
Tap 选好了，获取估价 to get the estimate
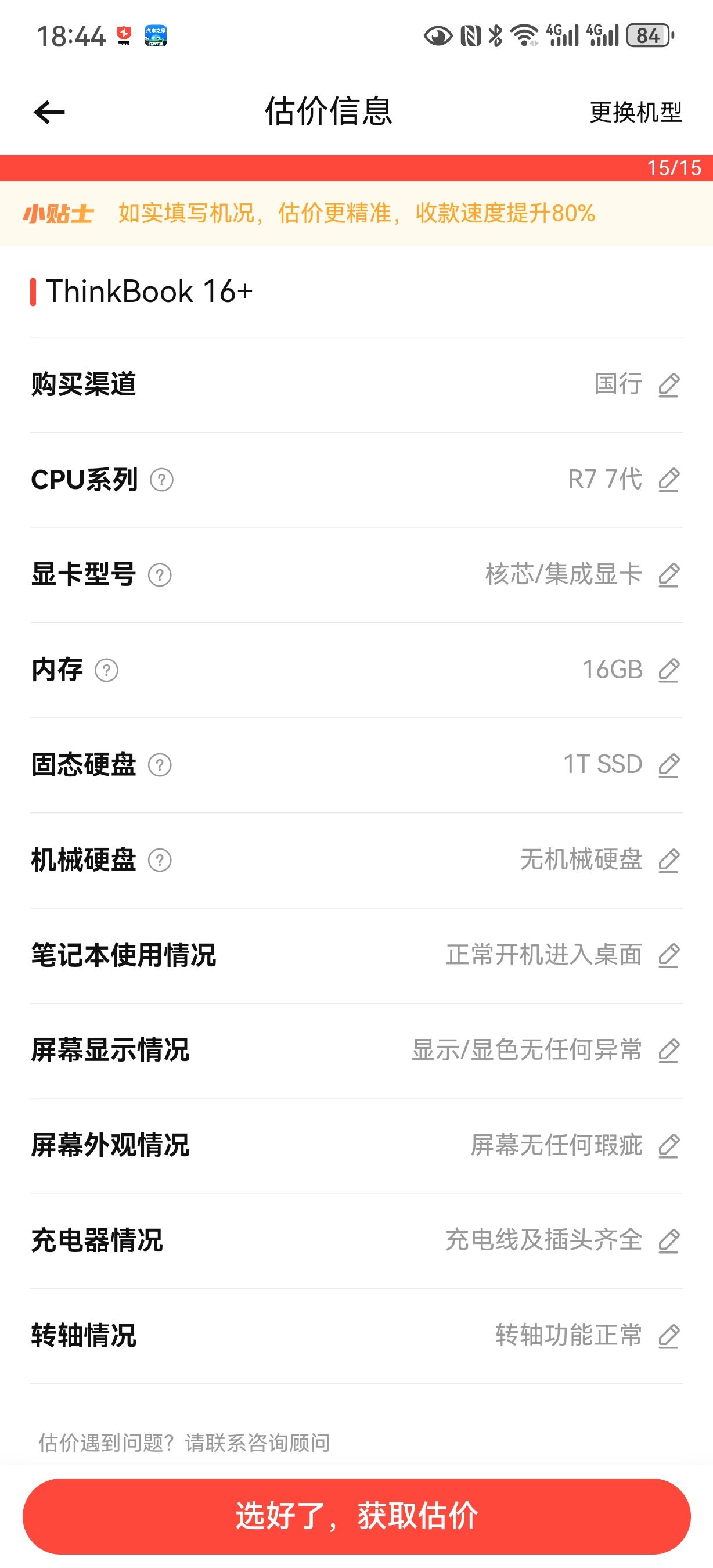(356, 1516)
